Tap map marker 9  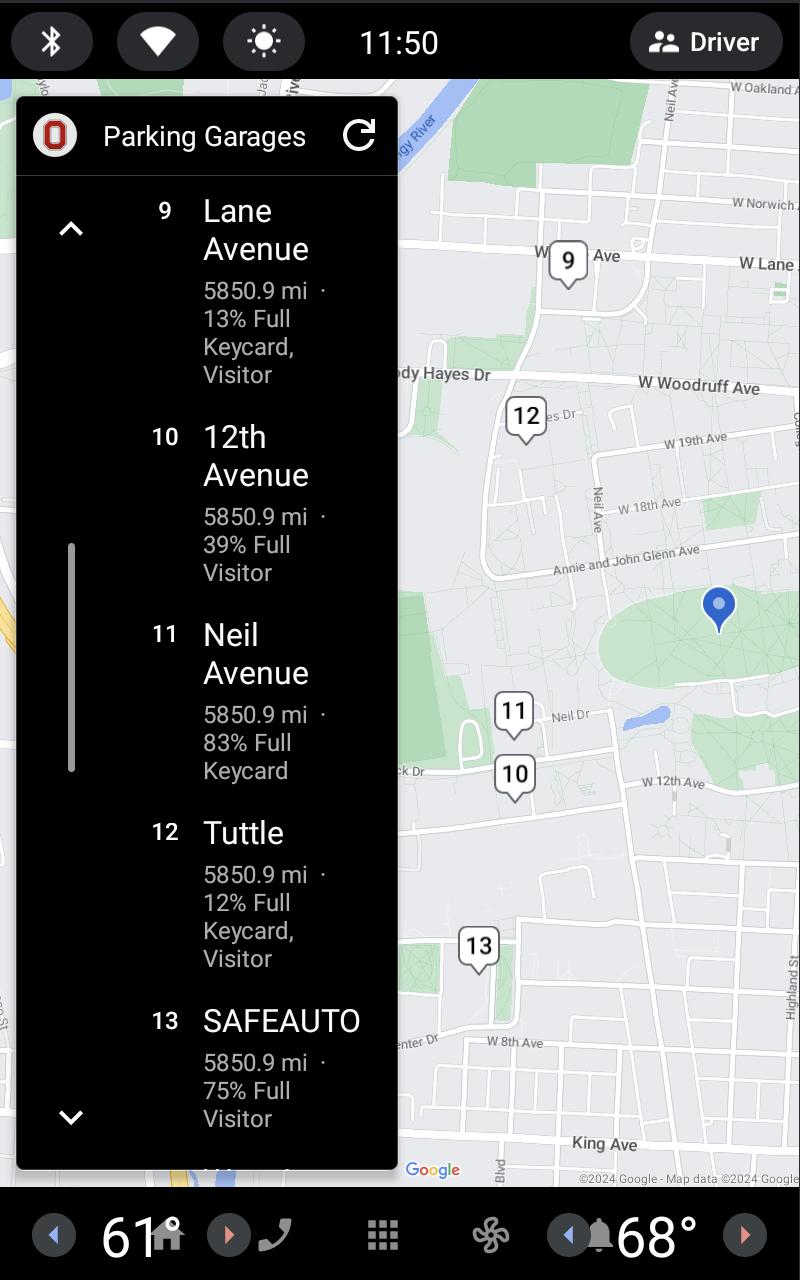(568, 263)
